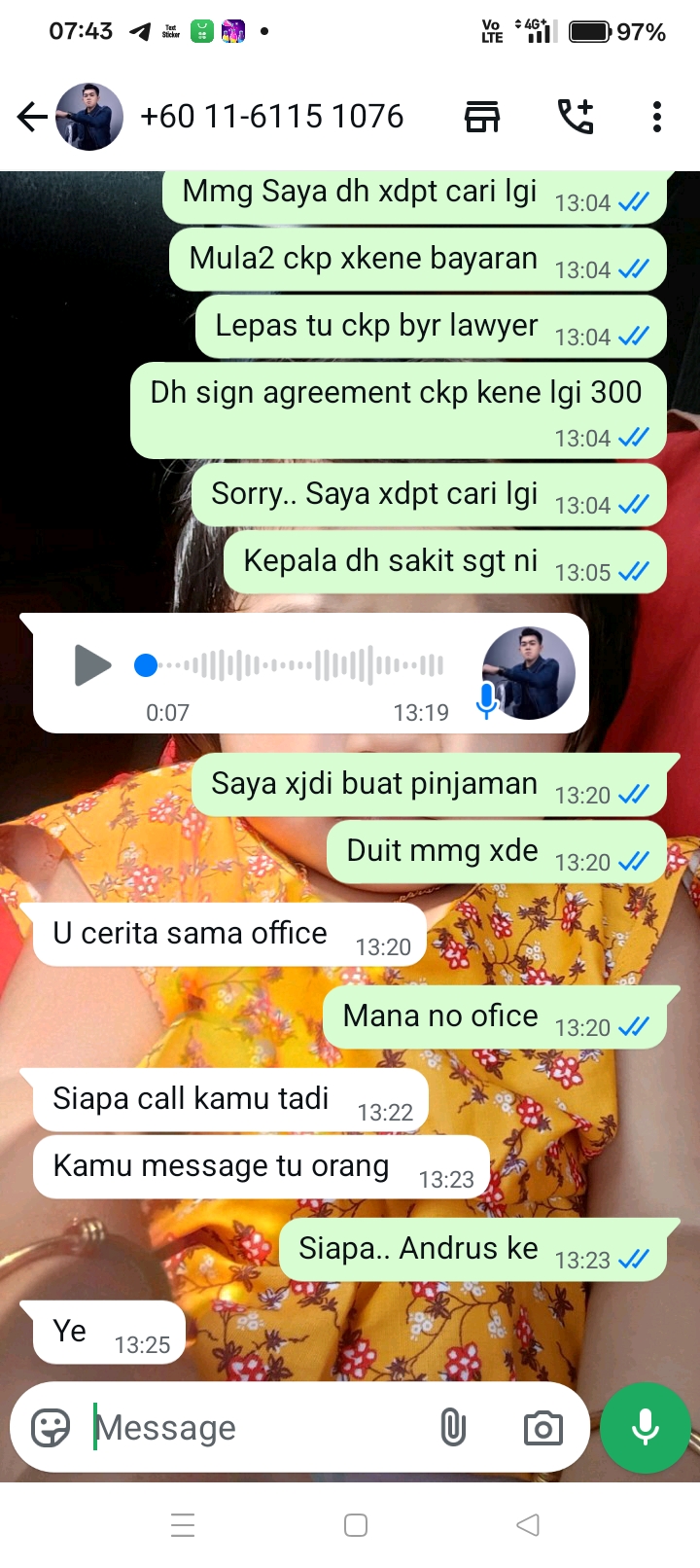The height and width of the screenshot is (1568, 700).
Task: Attach a file with the paperclip
Action: click(453, 1428)
